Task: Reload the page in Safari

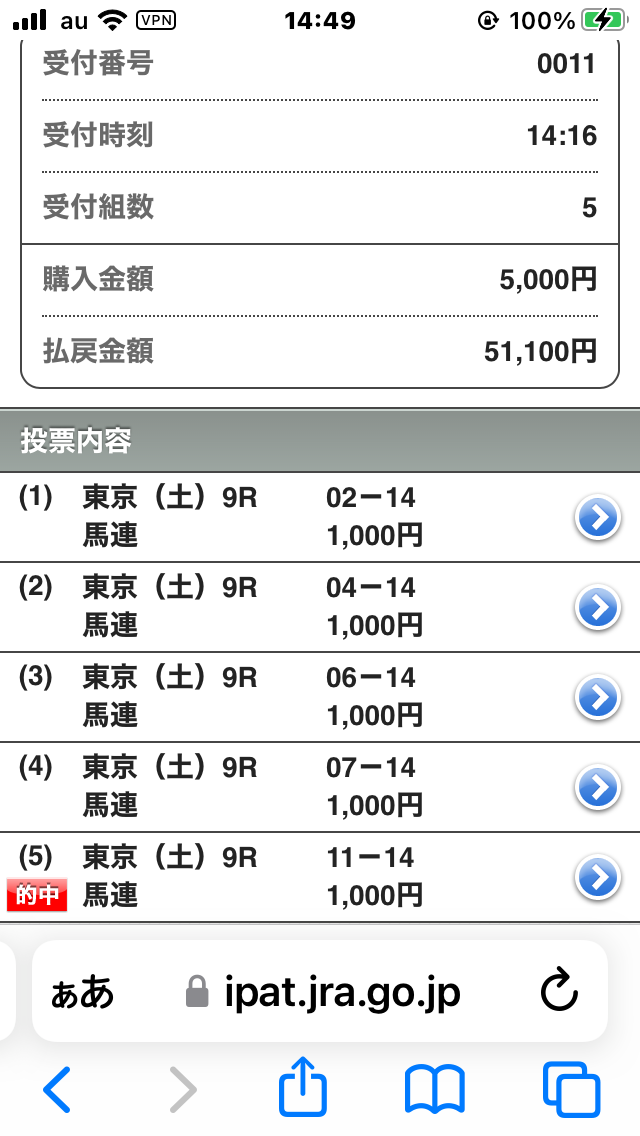Action: tap(559, 991)
